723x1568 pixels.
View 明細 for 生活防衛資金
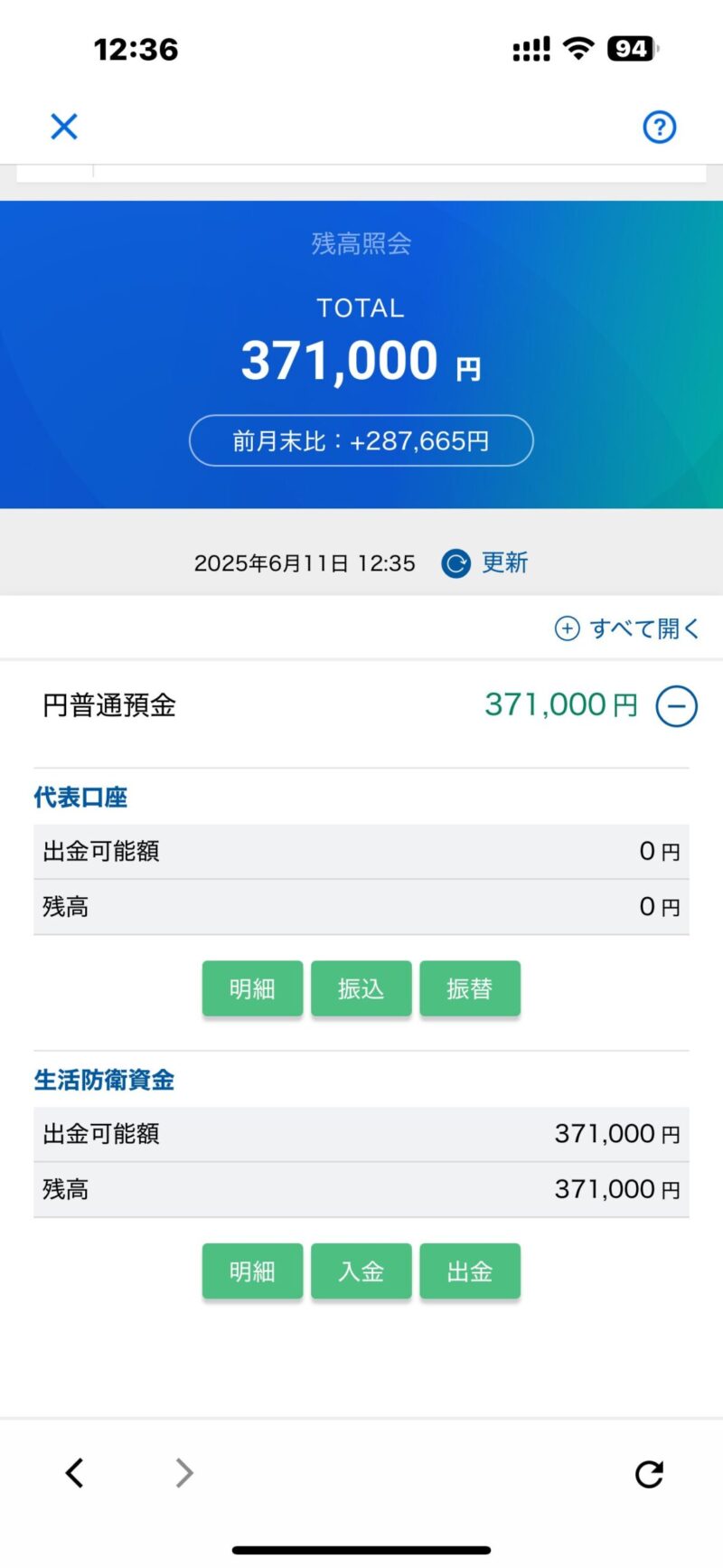point(252,1271)
